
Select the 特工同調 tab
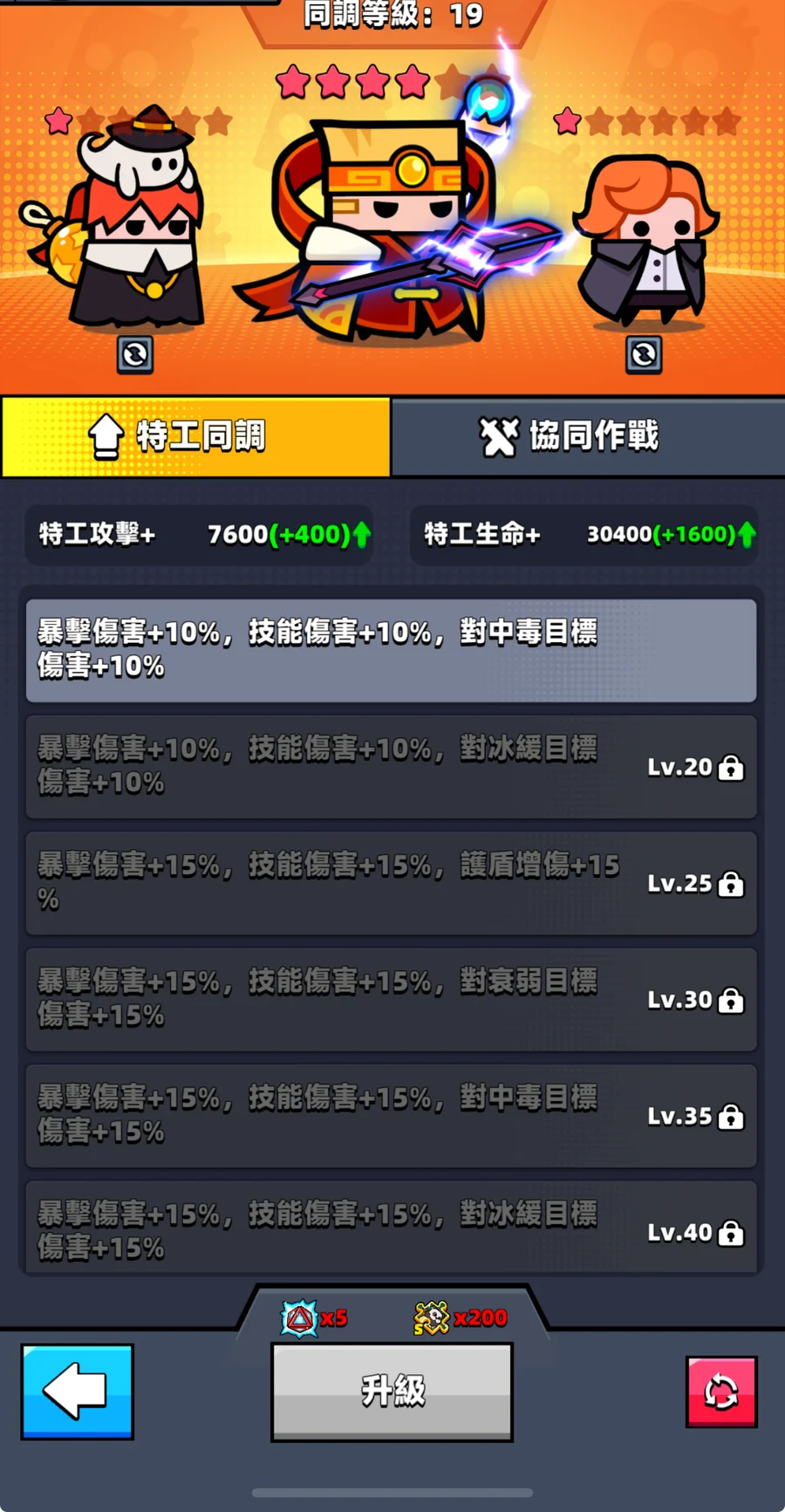pyautogui.click(x=196, y=436)
